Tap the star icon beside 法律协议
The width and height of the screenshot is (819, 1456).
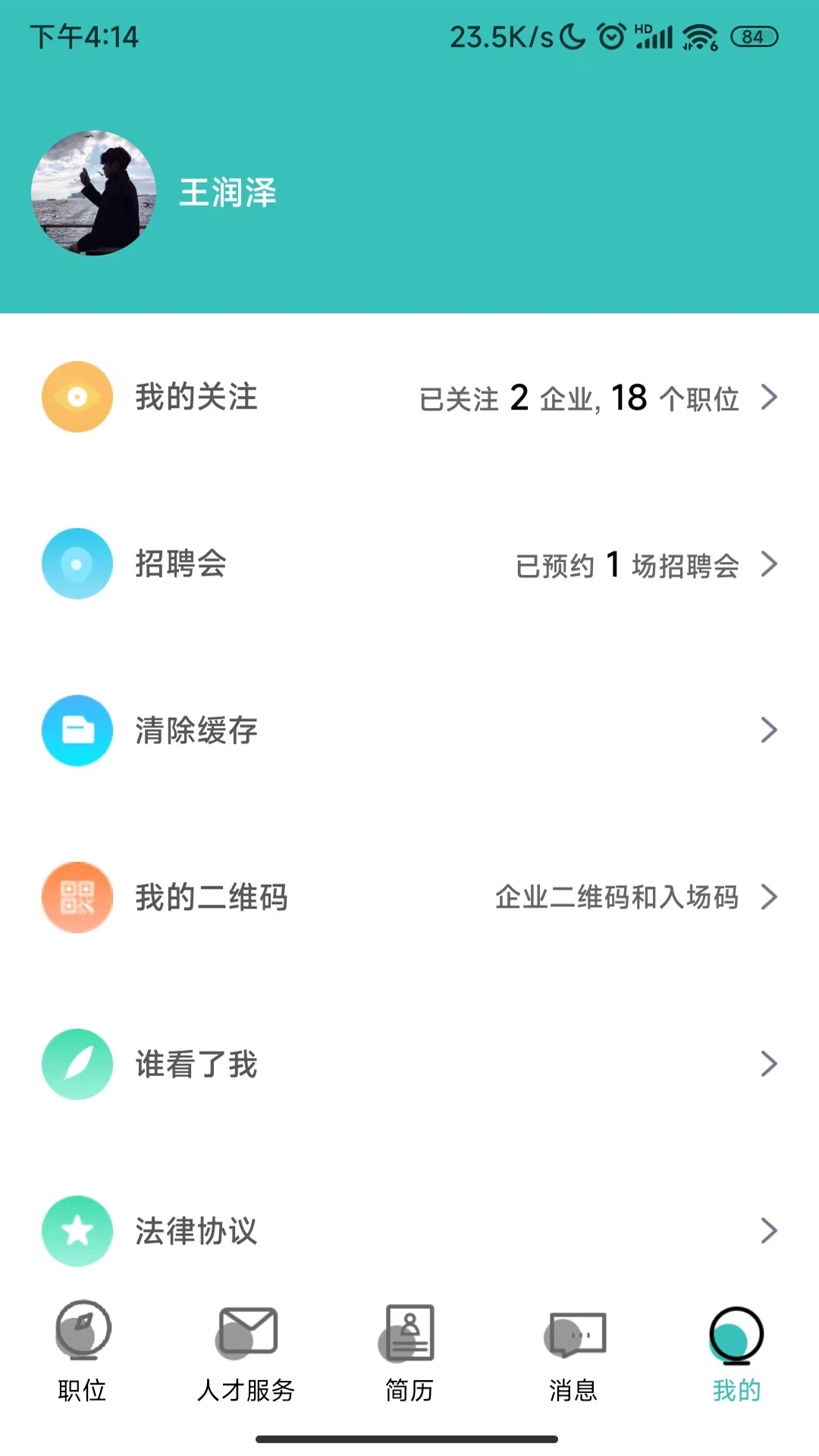tap(77, 1231)
